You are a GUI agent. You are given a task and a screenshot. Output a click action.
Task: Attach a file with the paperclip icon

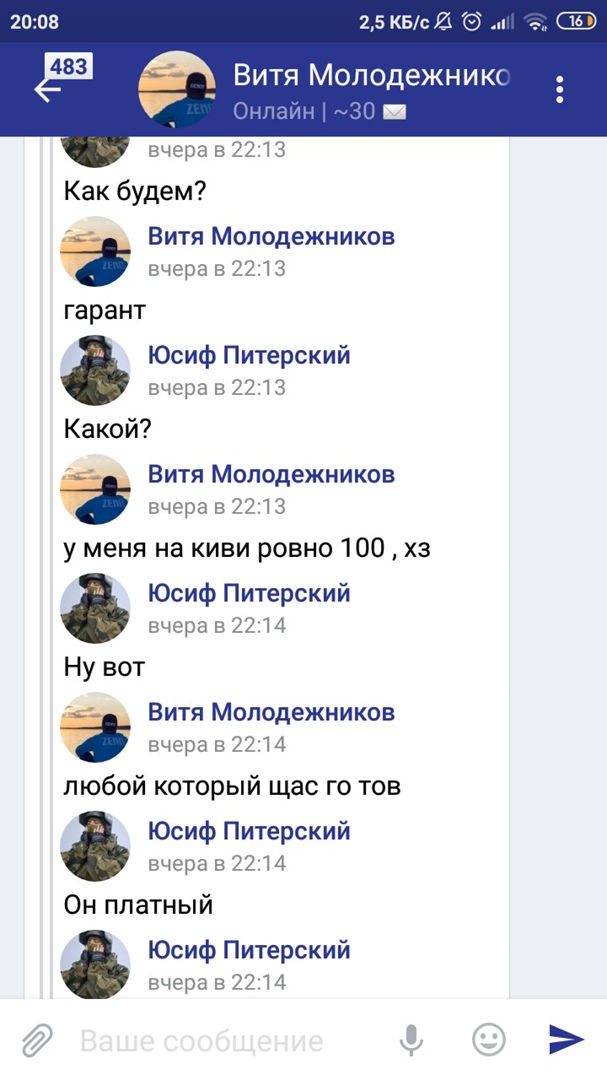[37, 1040]
